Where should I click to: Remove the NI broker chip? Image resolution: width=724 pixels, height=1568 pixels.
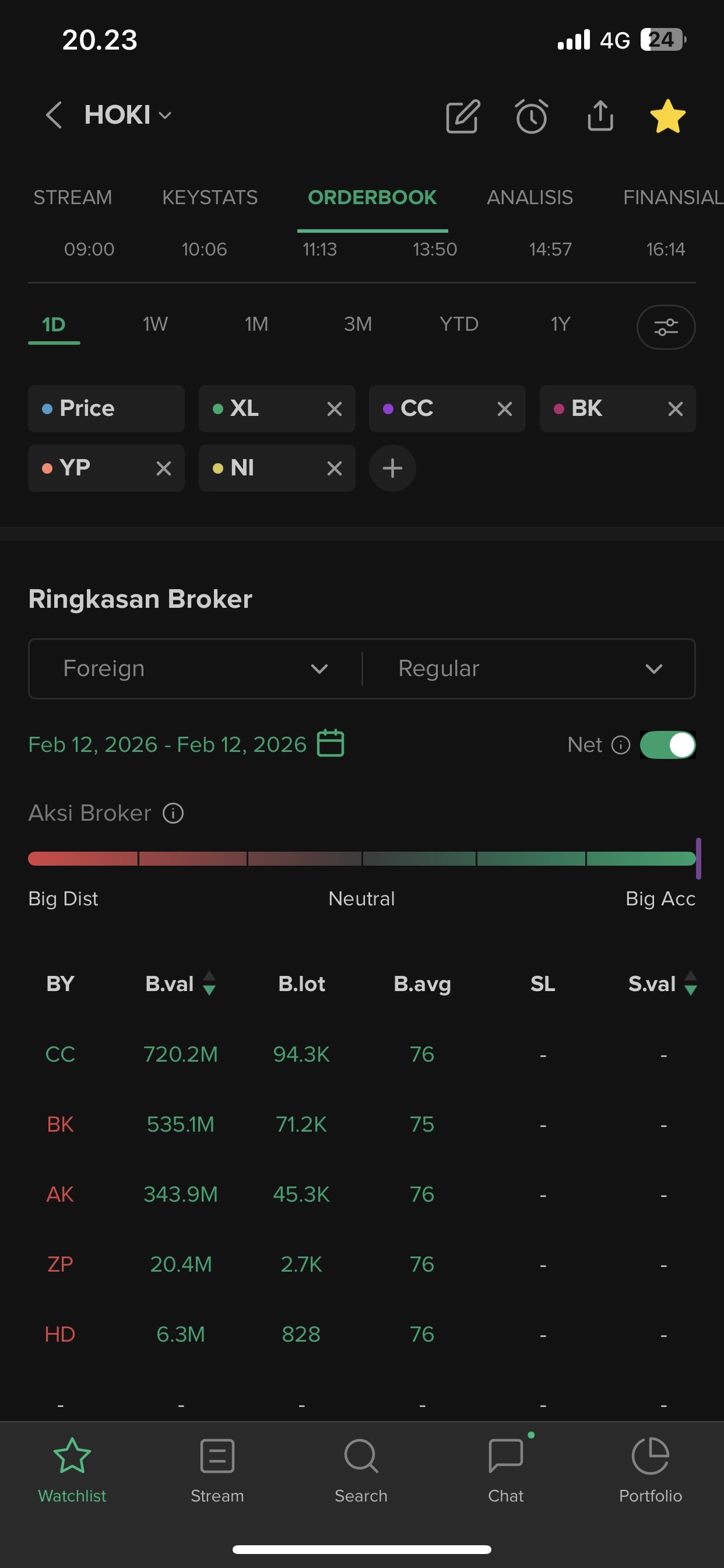[334, 468]
